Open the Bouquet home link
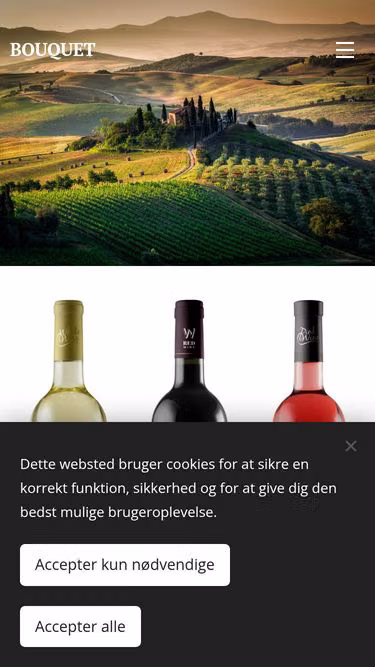This screenshot has height=667, width=375. tap(53, 50)
